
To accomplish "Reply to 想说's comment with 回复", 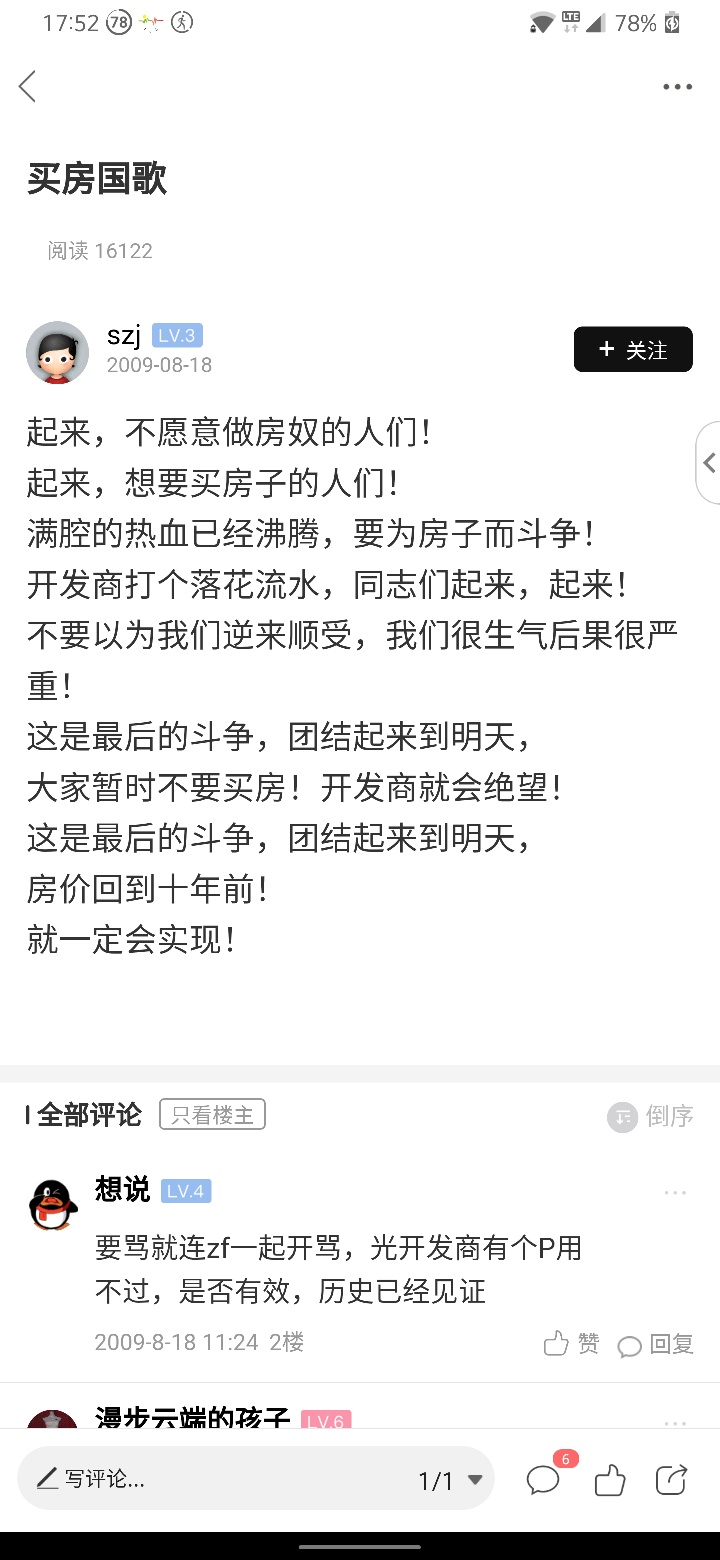I will pos(656,1344).
